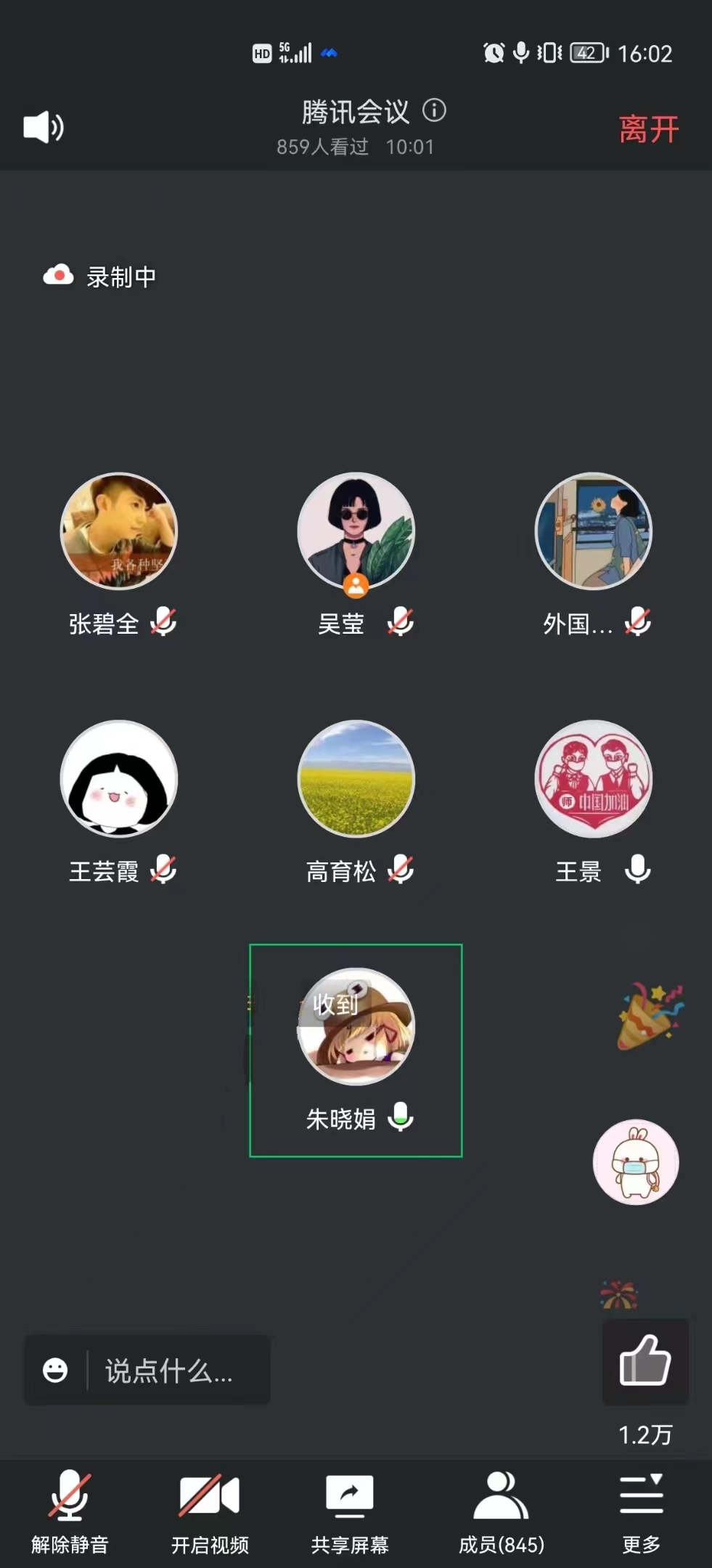Open the meeting info icon

tap(434, 110)
